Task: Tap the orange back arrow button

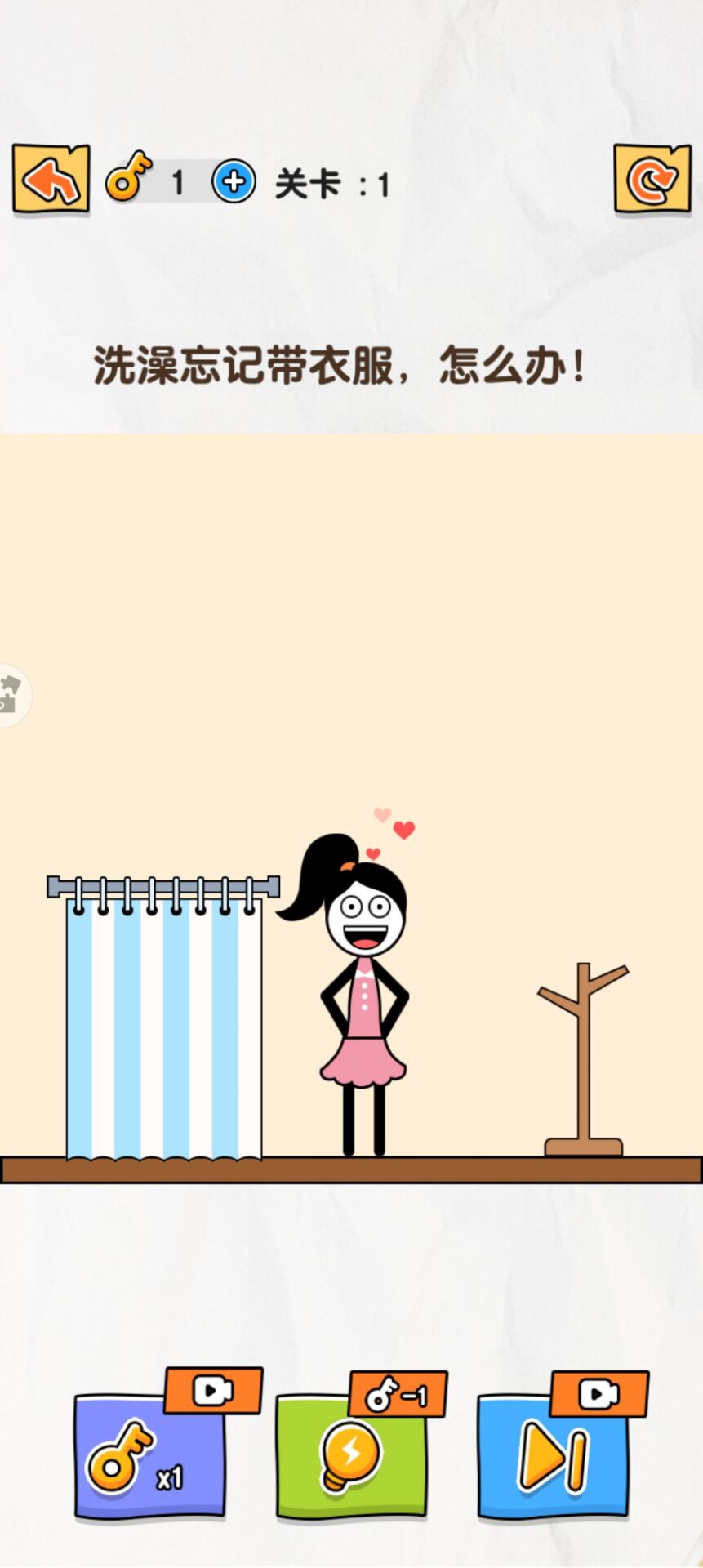Action: [51, 180]
